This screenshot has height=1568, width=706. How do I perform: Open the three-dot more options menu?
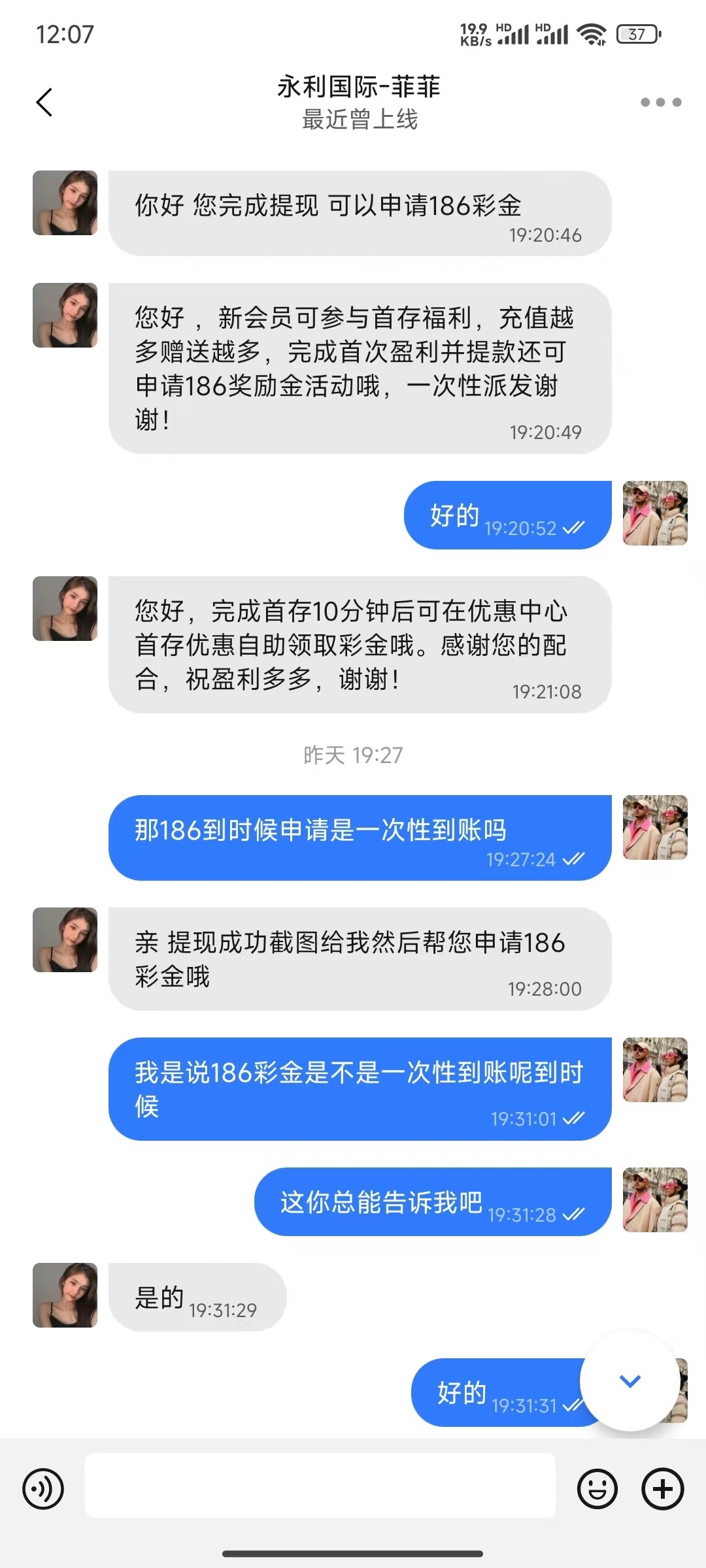pyautogui.click(x=660, y=103)
